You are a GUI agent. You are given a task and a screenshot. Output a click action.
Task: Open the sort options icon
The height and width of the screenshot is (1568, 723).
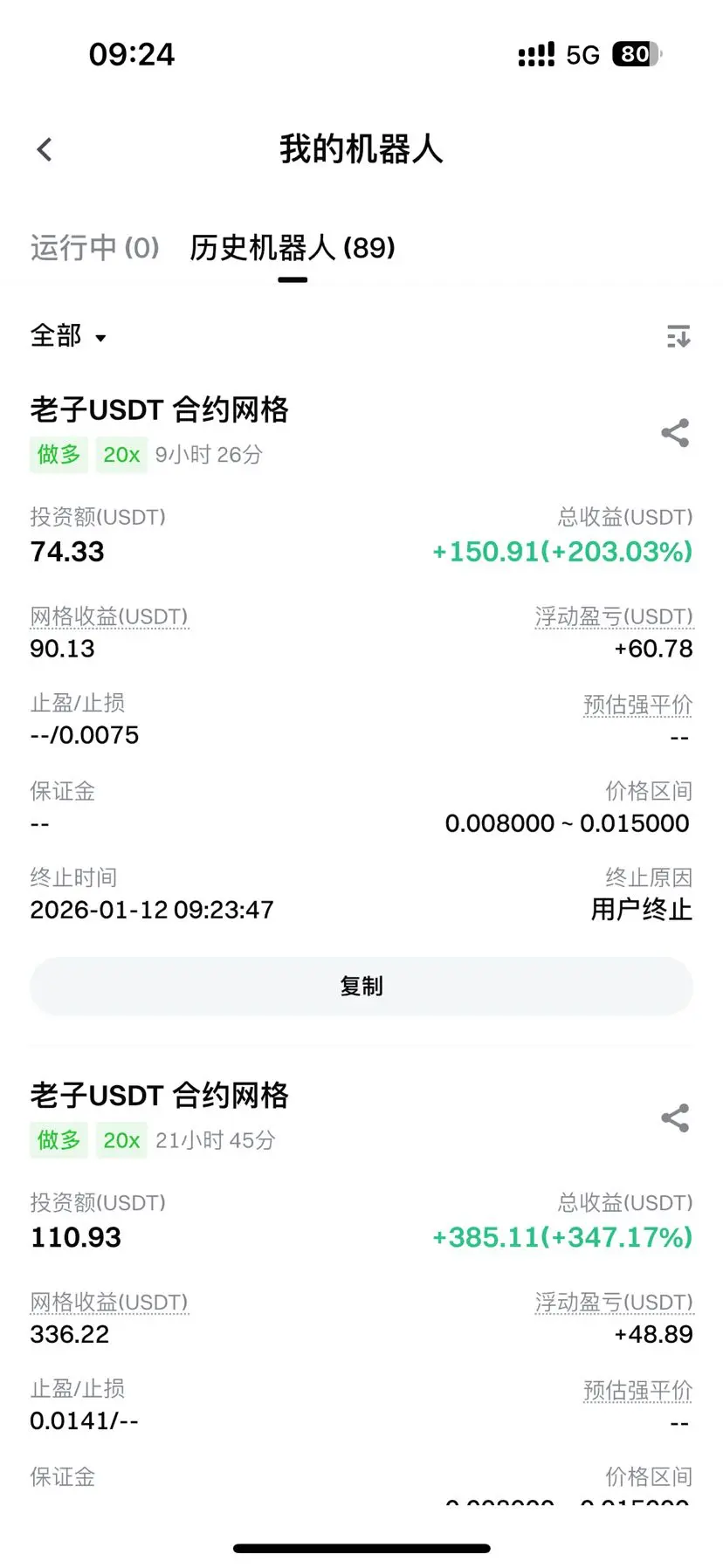[x=678, y=336]
